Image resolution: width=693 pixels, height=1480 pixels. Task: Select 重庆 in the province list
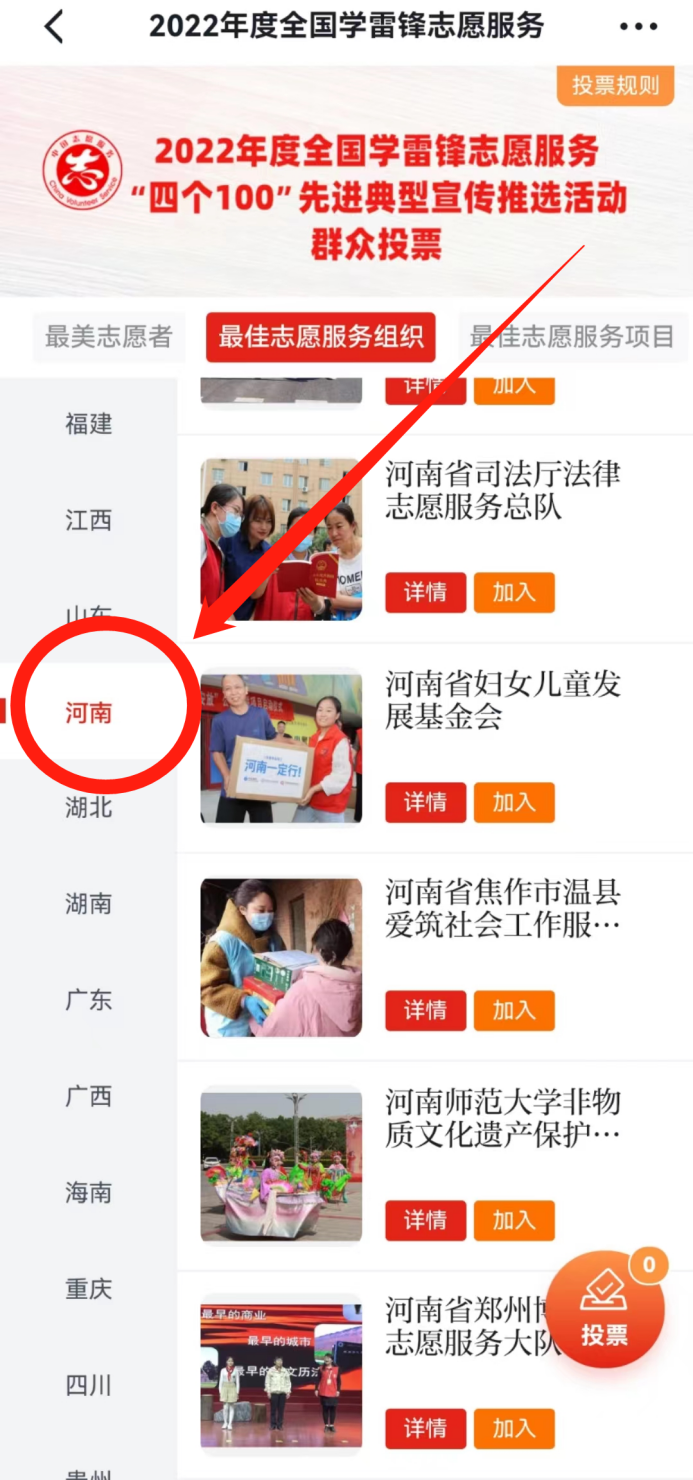pos(89,1289)
